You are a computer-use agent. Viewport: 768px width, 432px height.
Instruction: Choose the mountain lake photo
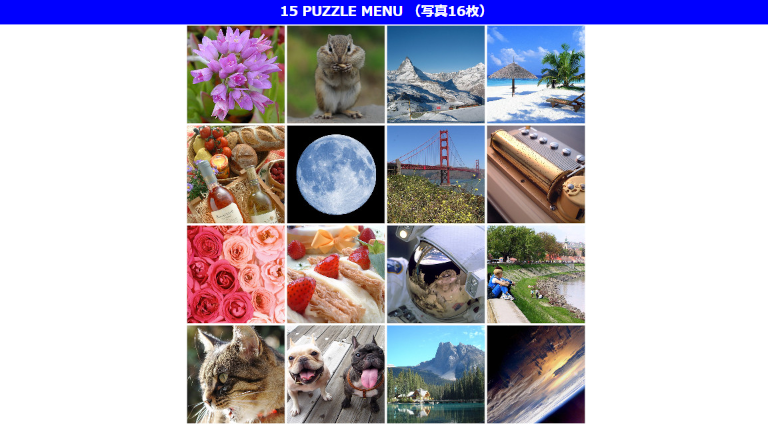436,374
